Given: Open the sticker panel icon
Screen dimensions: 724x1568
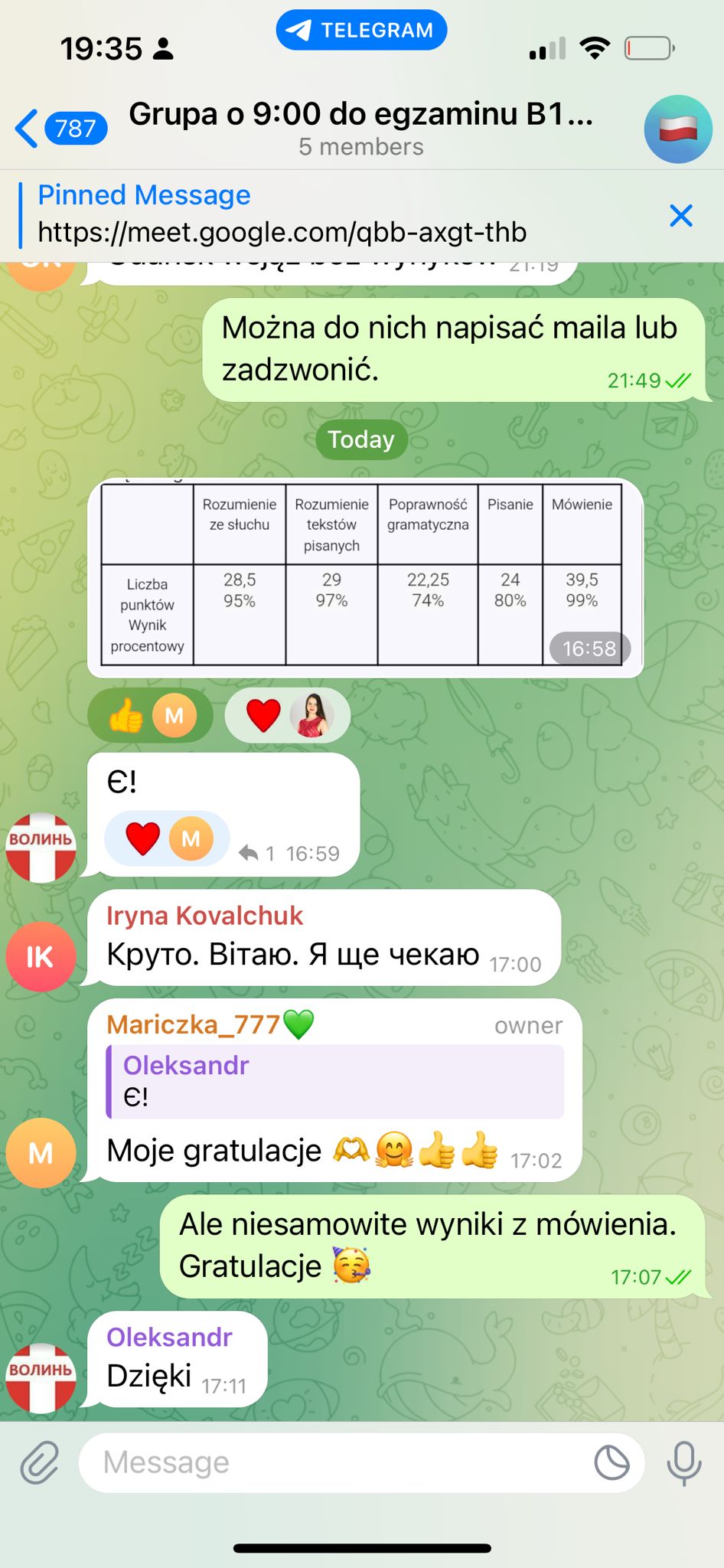Looking at the screenshot, I should tap(611, 1462).
